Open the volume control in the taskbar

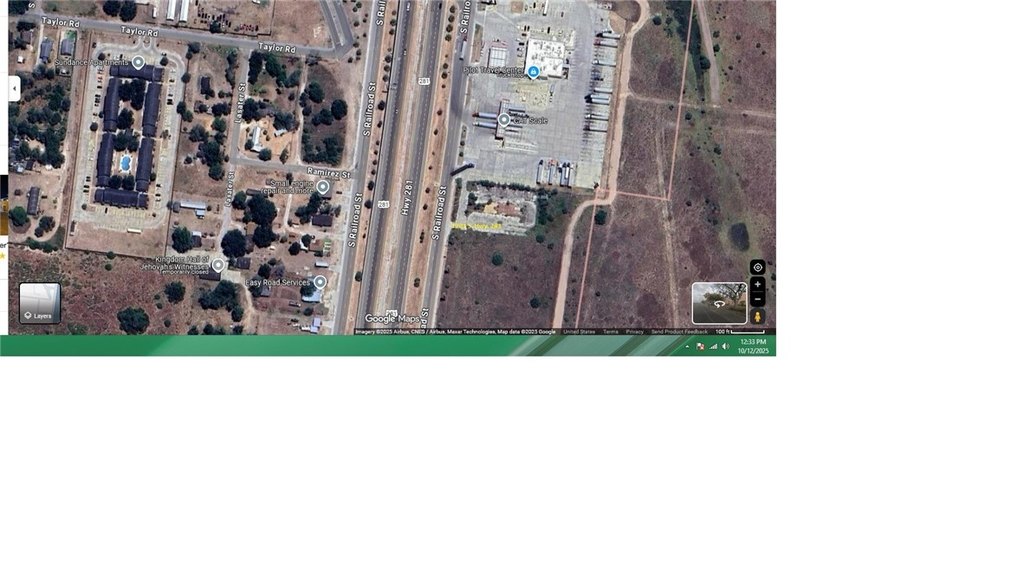(x=725, y=346)
